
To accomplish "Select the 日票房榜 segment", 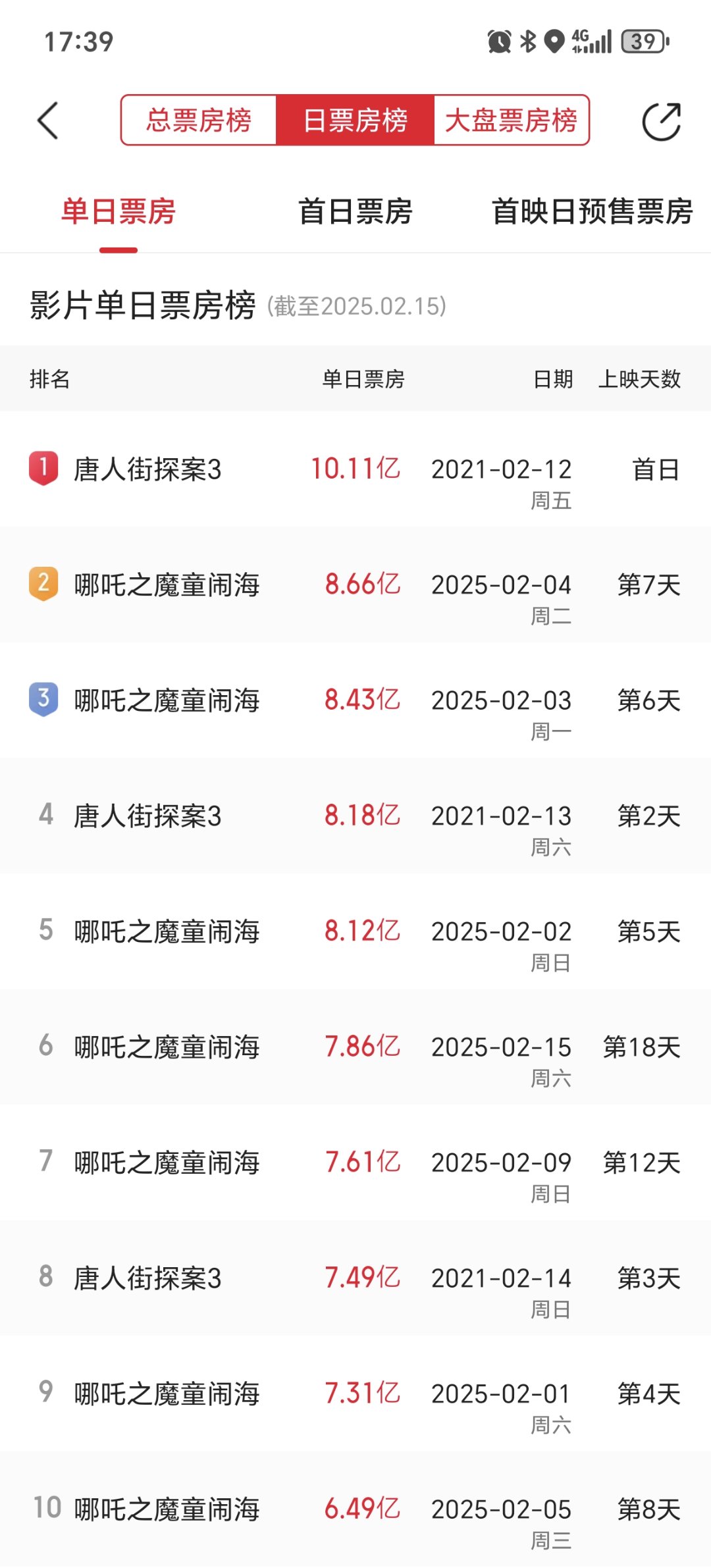I will click(x=355, y=120).
